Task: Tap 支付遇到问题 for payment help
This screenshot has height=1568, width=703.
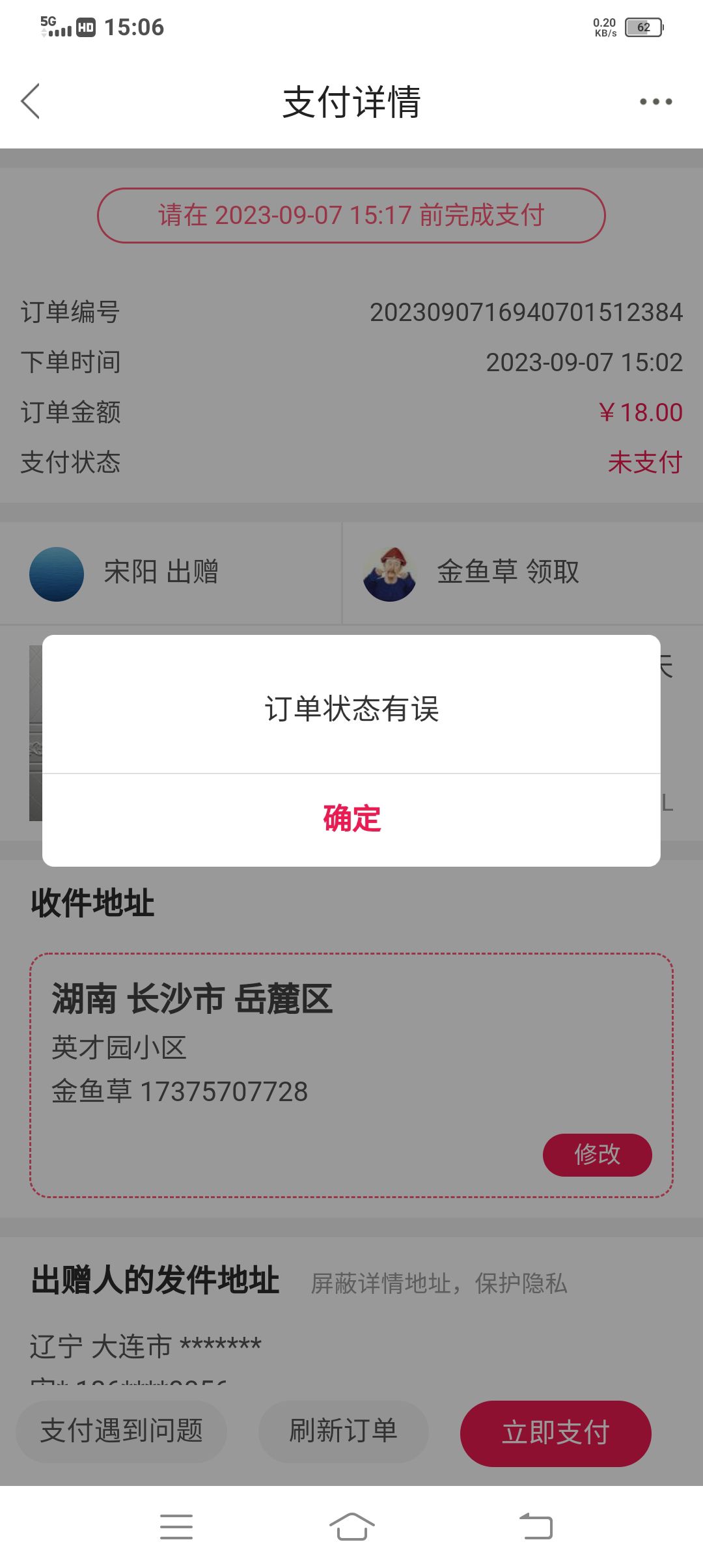Action: click(x=121, y=1431)
